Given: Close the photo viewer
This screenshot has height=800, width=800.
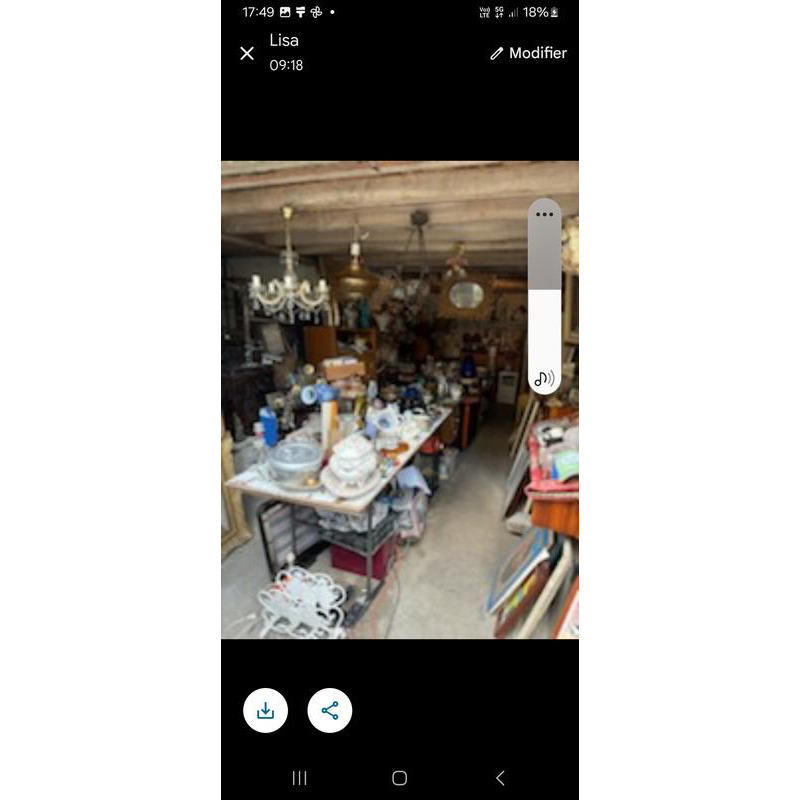Looking at the screenshot, I should pos(247,53).
